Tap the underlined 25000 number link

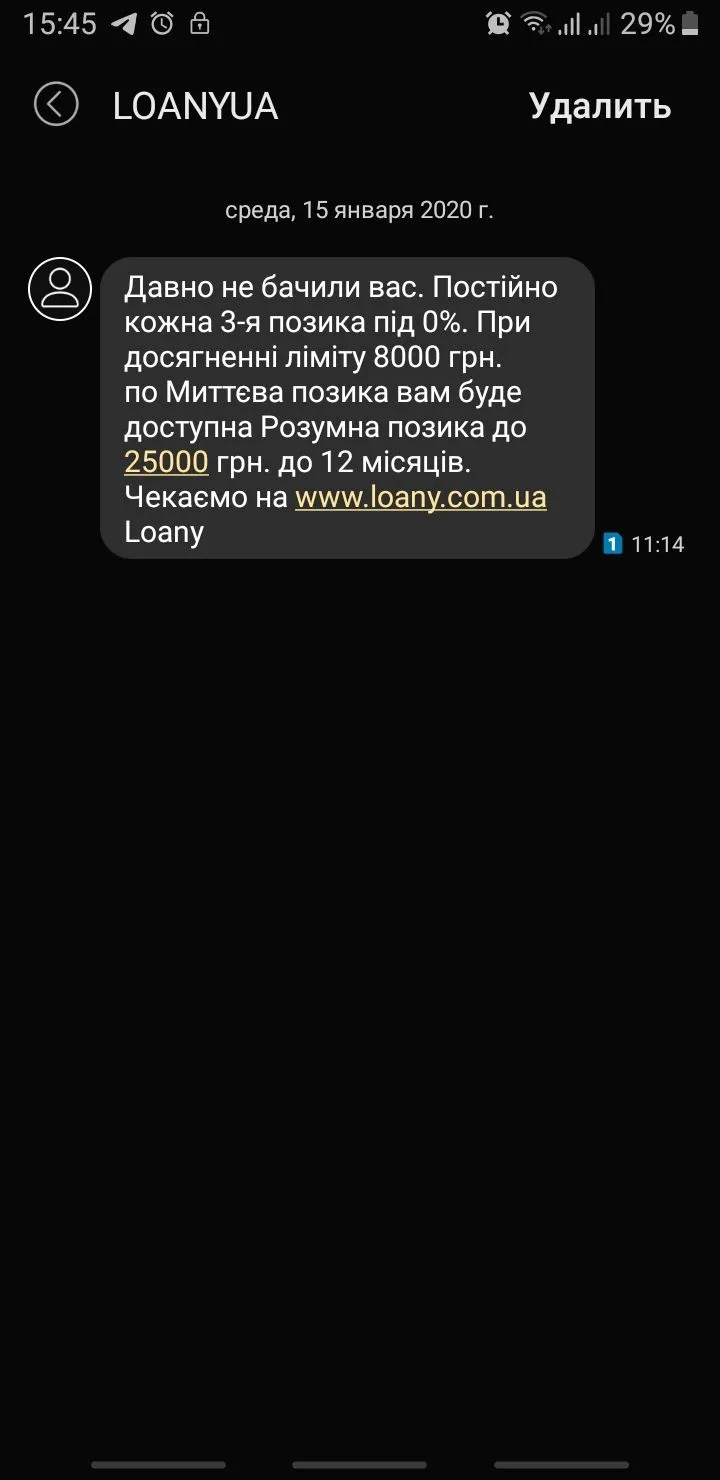[x=166, y=462]
